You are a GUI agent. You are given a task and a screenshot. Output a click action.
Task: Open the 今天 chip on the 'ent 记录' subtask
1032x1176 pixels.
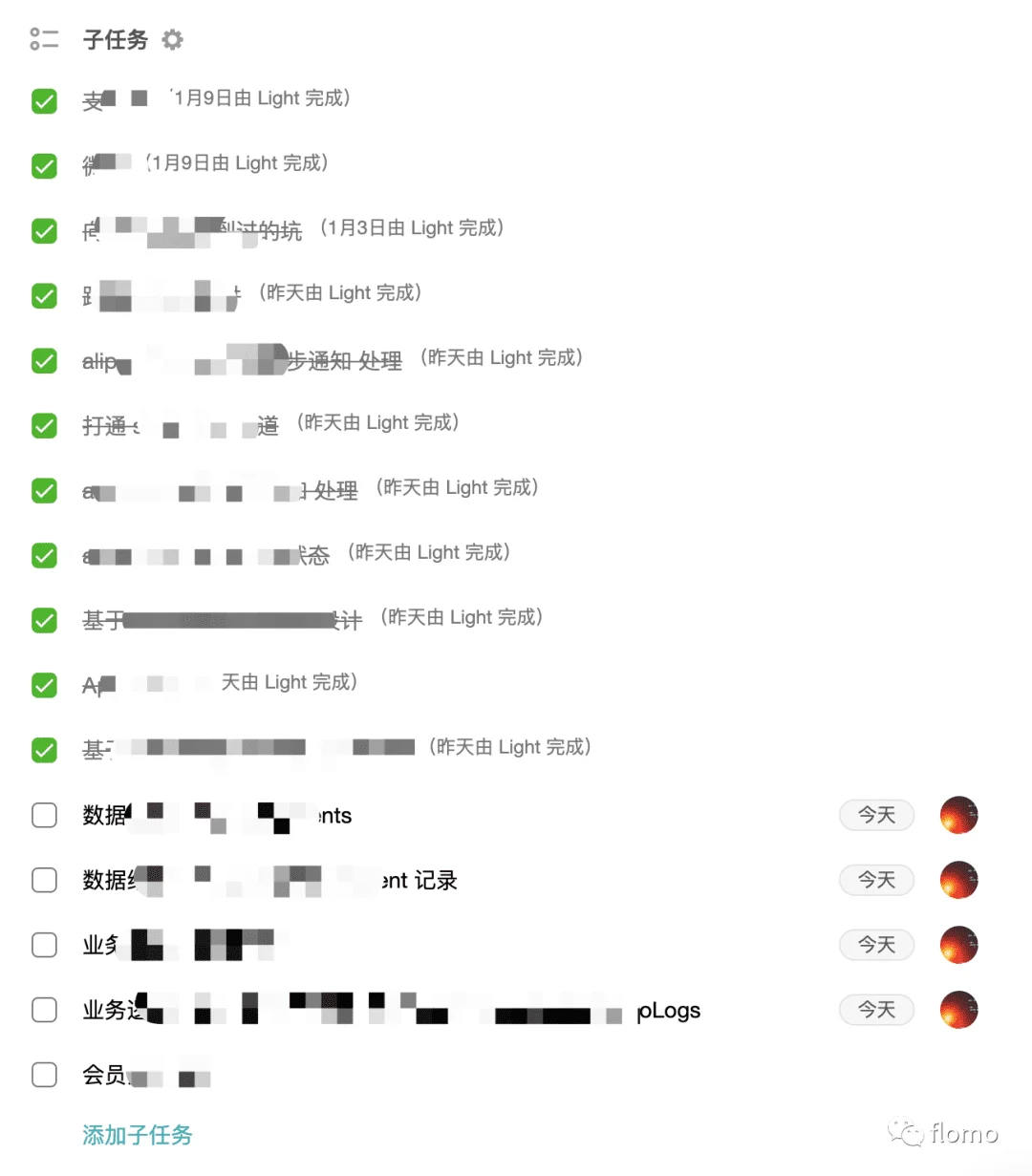point(876,880)
